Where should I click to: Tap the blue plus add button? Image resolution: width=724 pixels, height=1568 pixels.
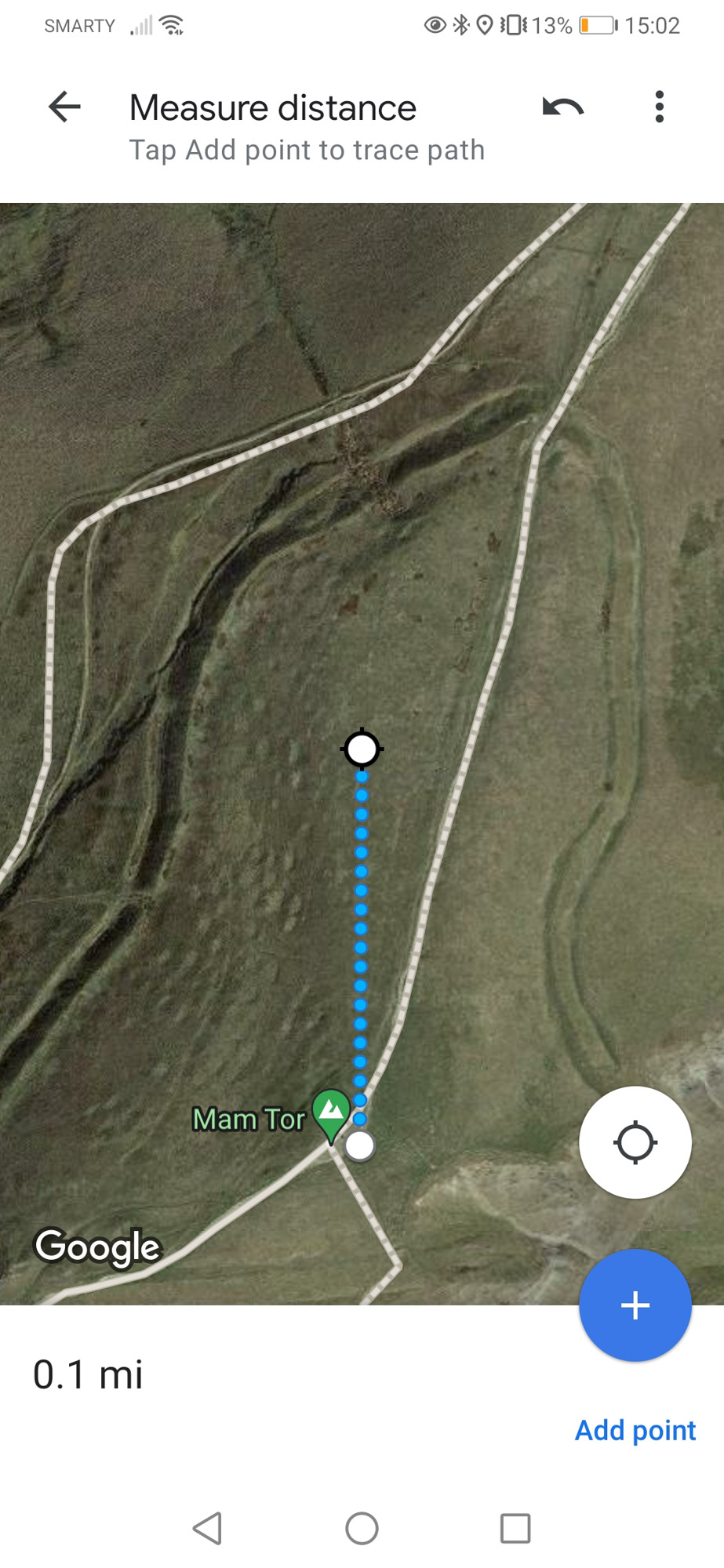tap(635, 1305)
